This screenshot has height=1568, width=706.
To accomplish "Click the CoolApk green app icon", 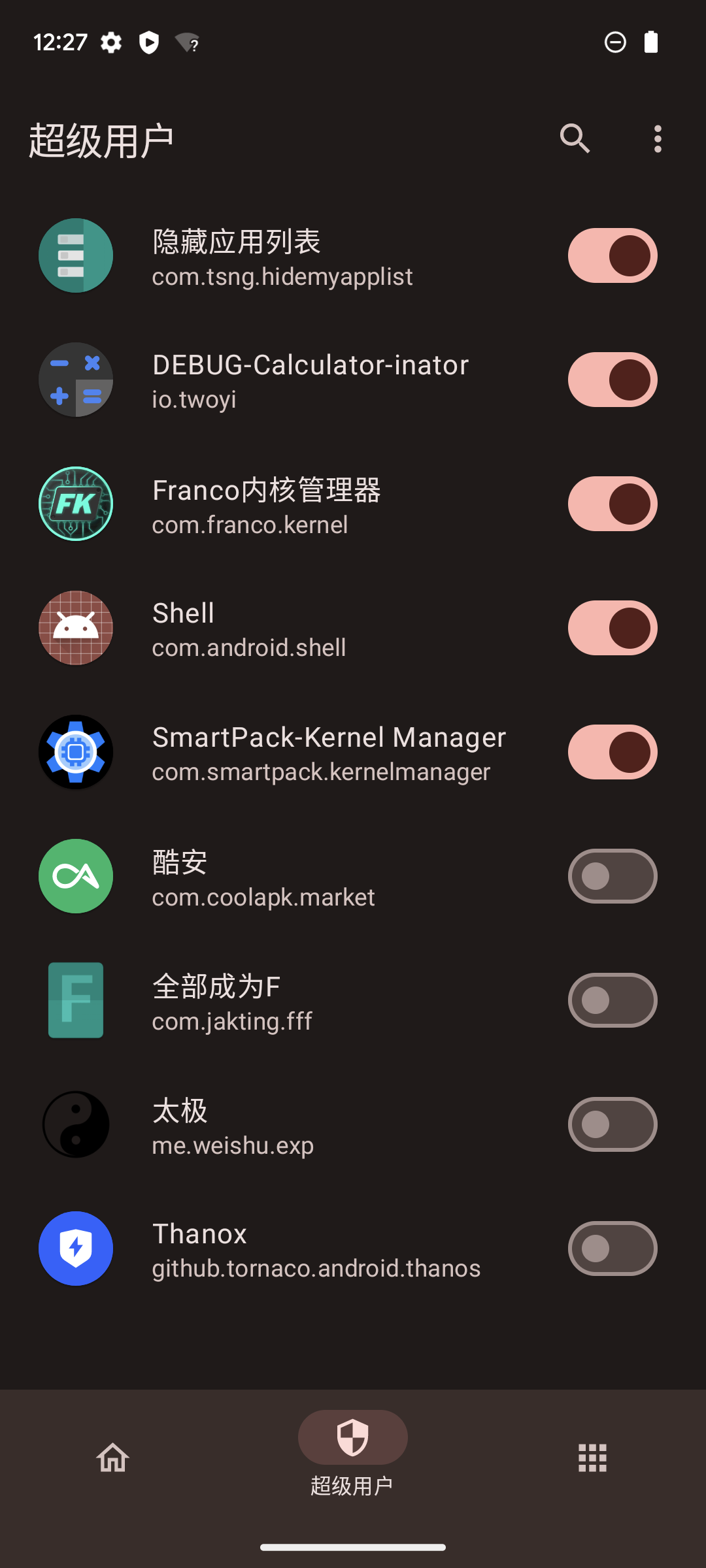I will click(x=75, y=875).
